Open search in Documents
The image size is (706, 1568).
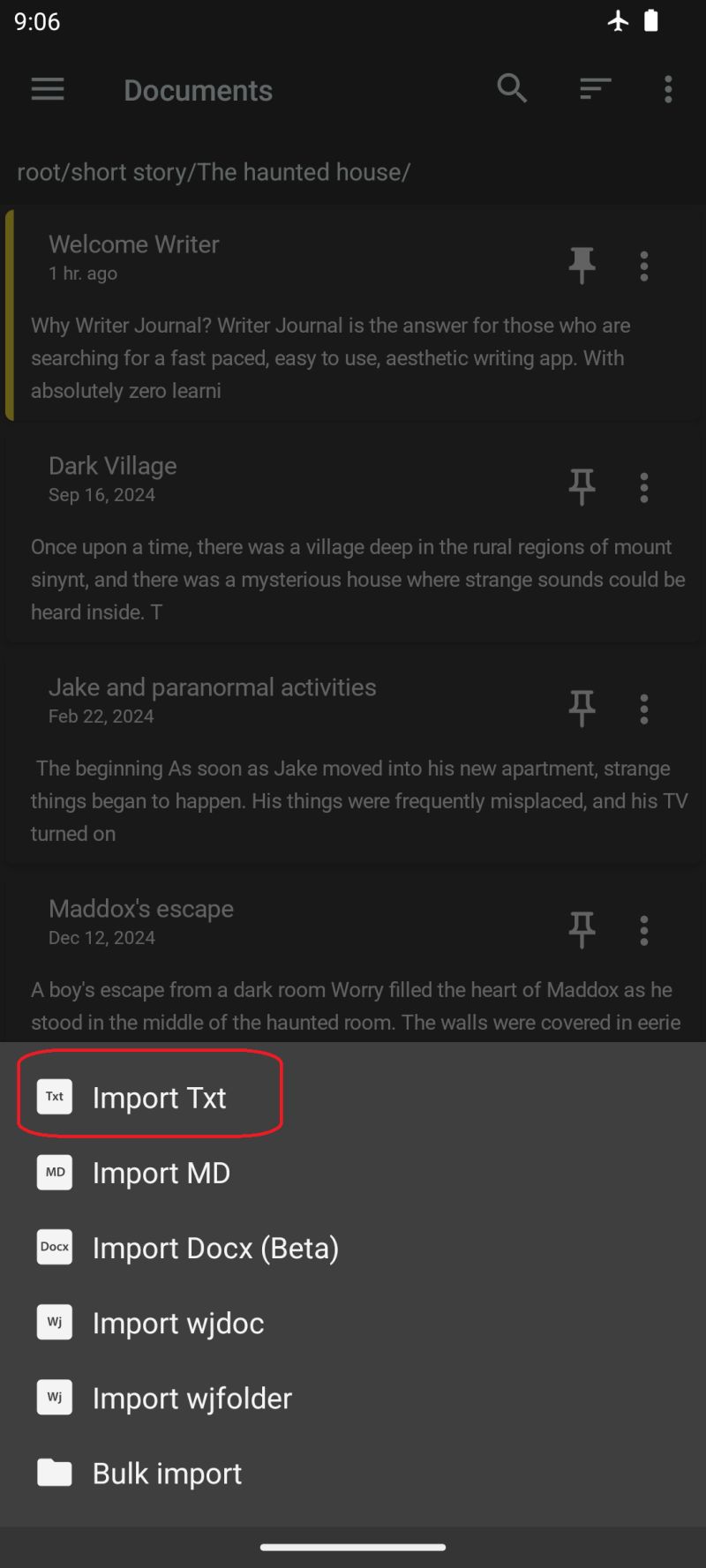click(x=512, y=89)
